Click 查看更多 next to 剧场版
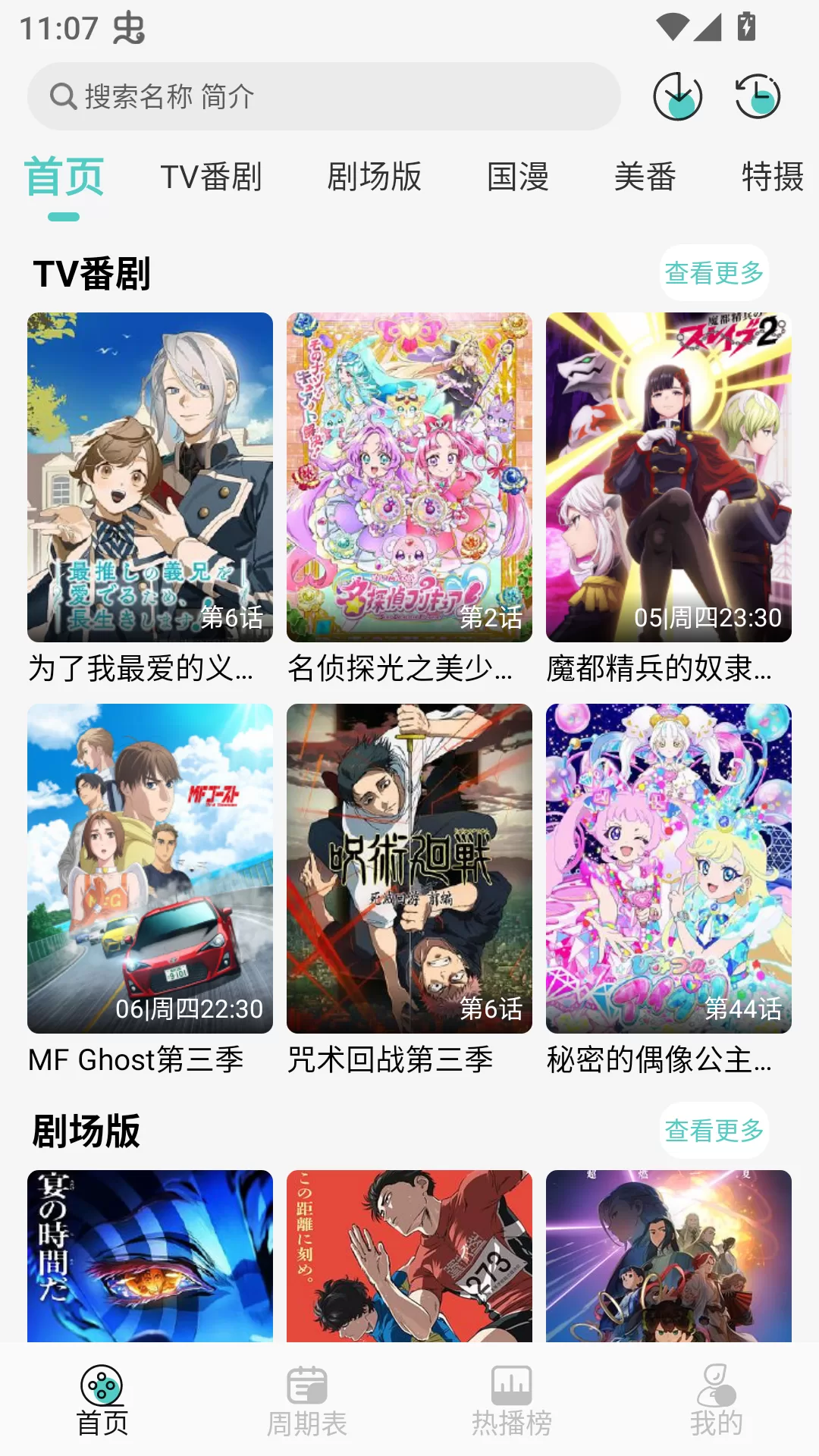 (714, 1132)
